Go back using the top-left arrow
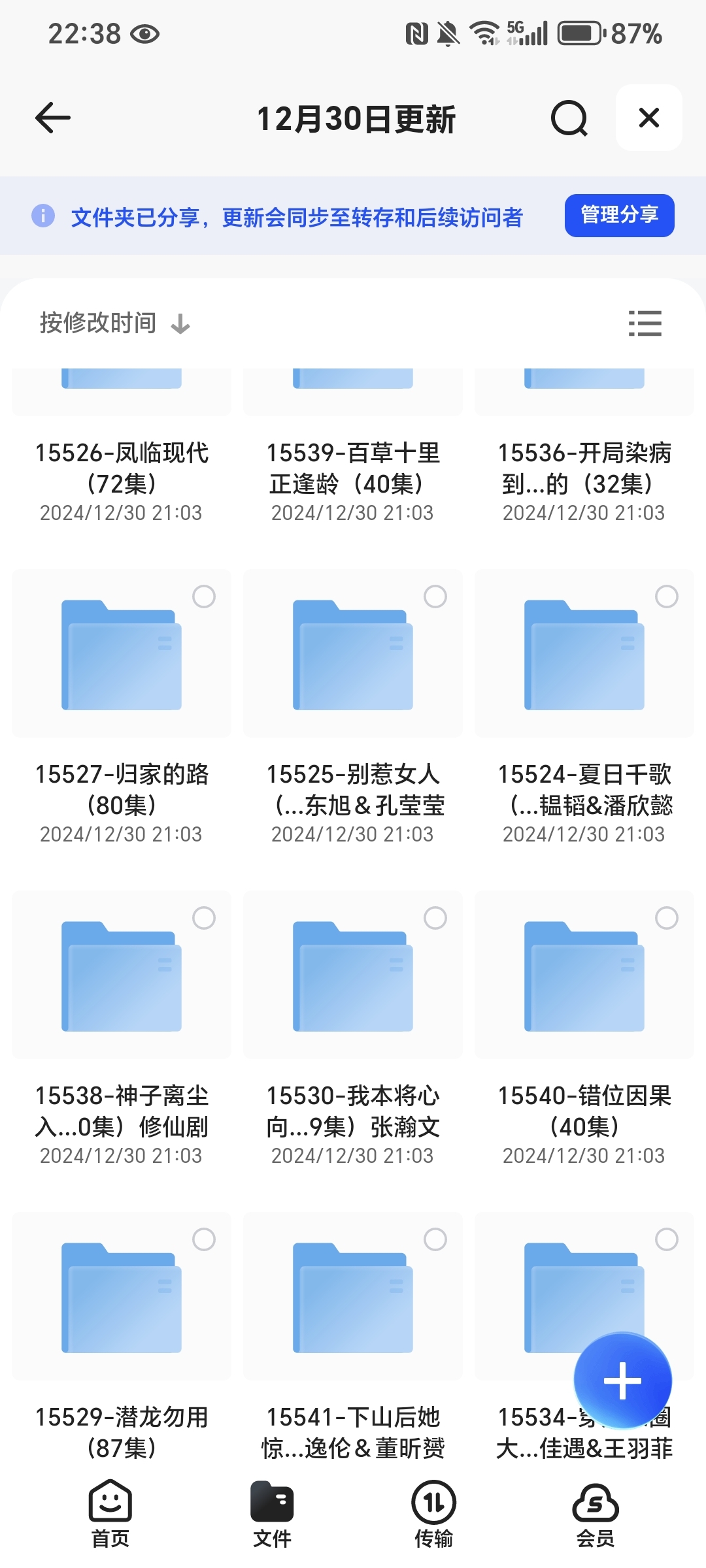This screenshot has width=706, height=1568. [52, 118]
